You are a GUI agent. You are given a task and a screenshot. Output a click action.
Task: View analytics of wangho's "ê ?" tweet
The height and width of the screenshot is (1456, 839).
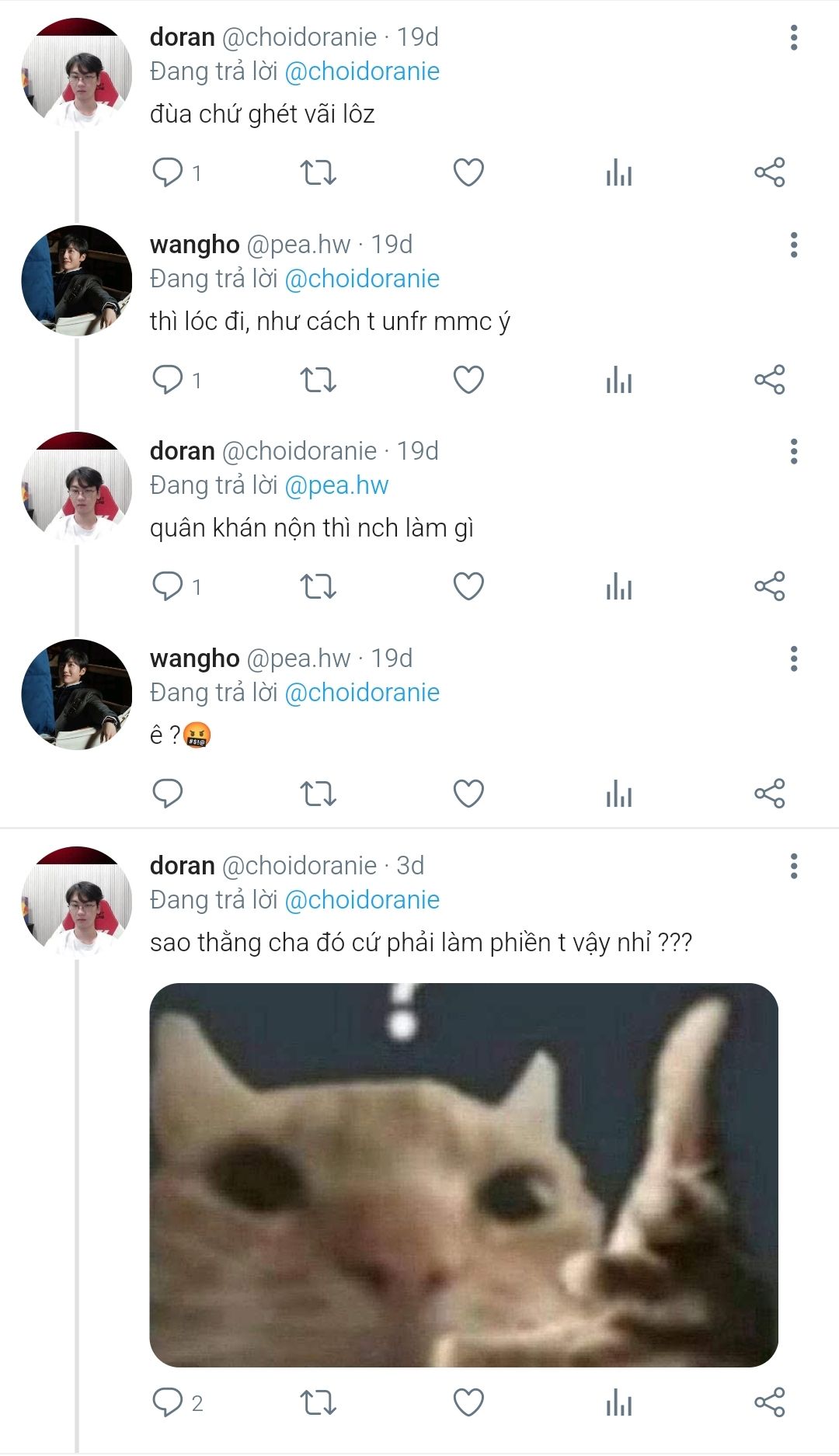coord(619,794)
